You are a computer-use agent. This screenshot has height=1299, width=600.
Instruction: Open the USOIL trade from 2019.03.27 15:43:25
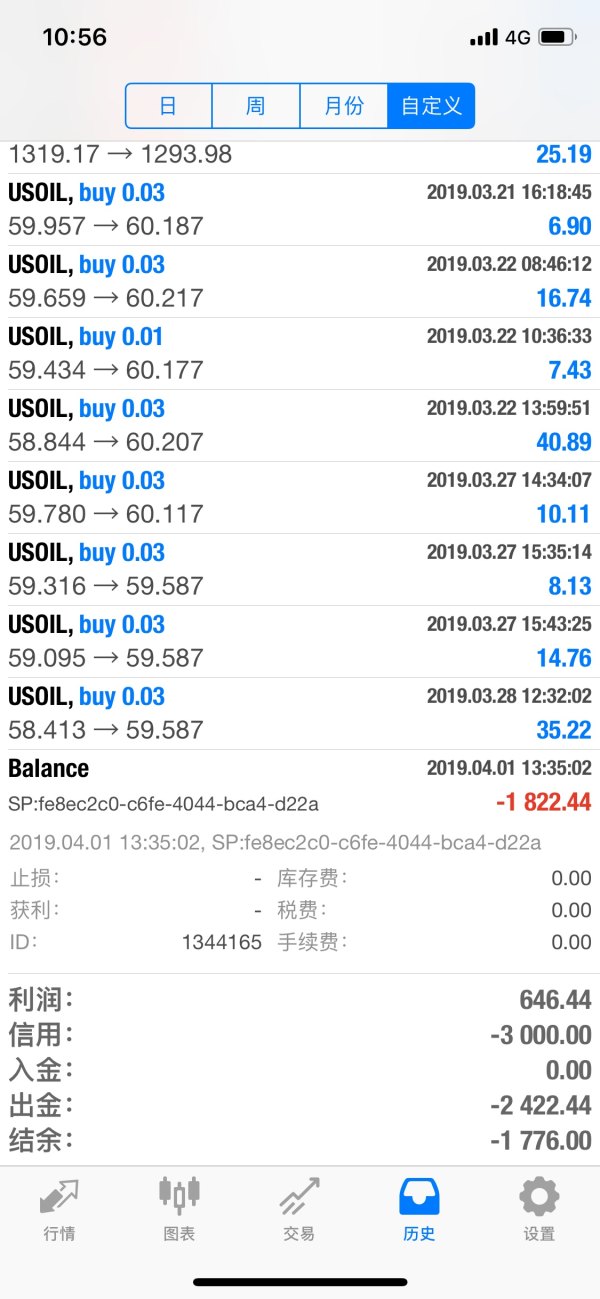(300, 641)
